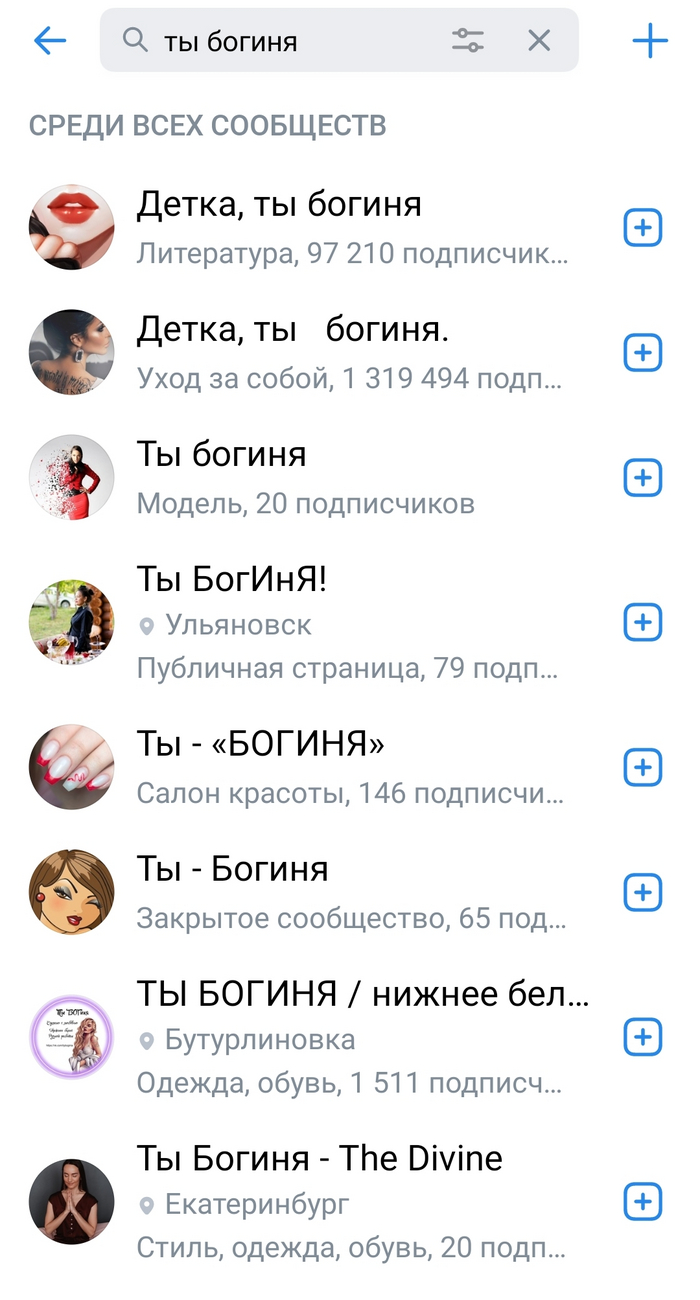Tap the search field containing "ты богиня"
The width and height of the screenshot is (700, 1300).
290,41
